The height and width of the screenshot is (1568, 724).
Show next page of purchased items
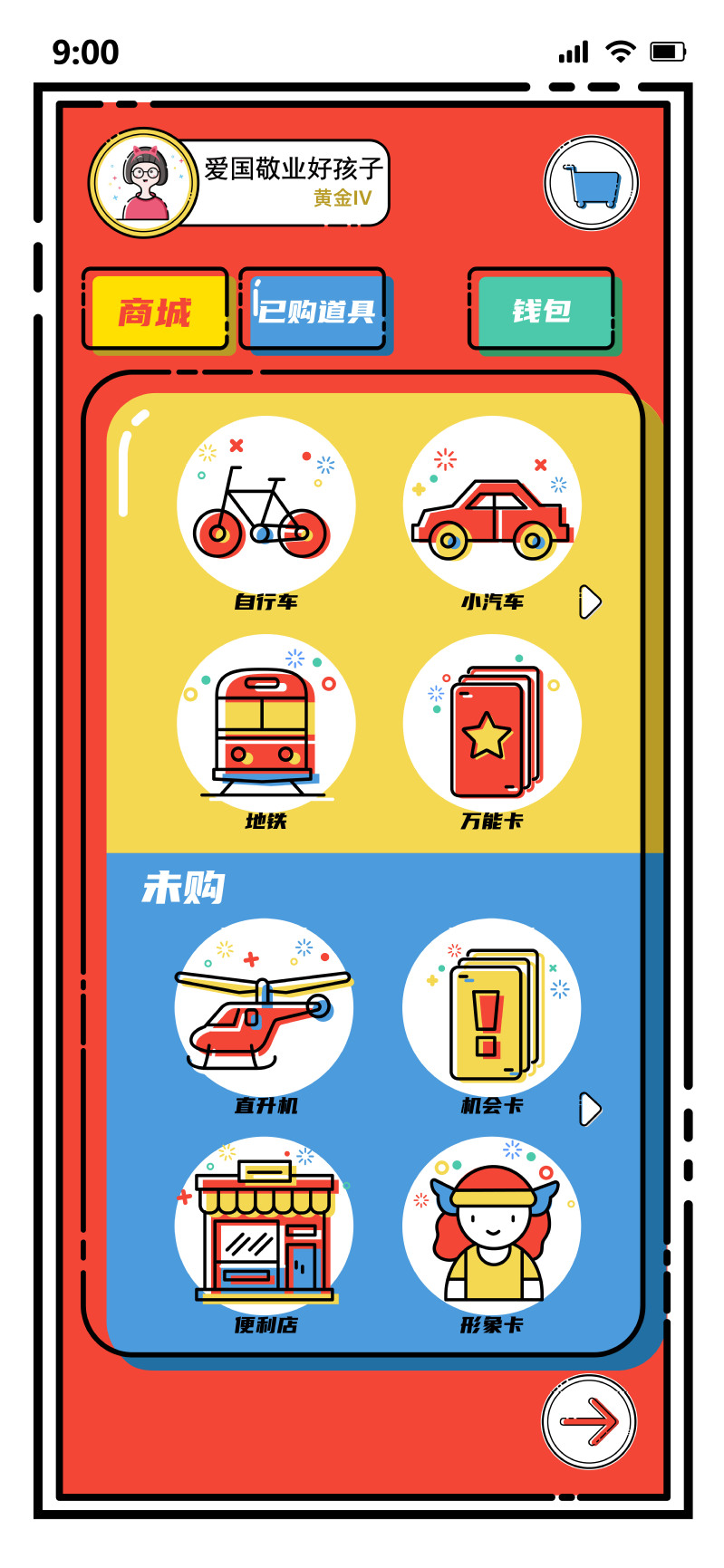pyautogui.click(x=590, y=601)
